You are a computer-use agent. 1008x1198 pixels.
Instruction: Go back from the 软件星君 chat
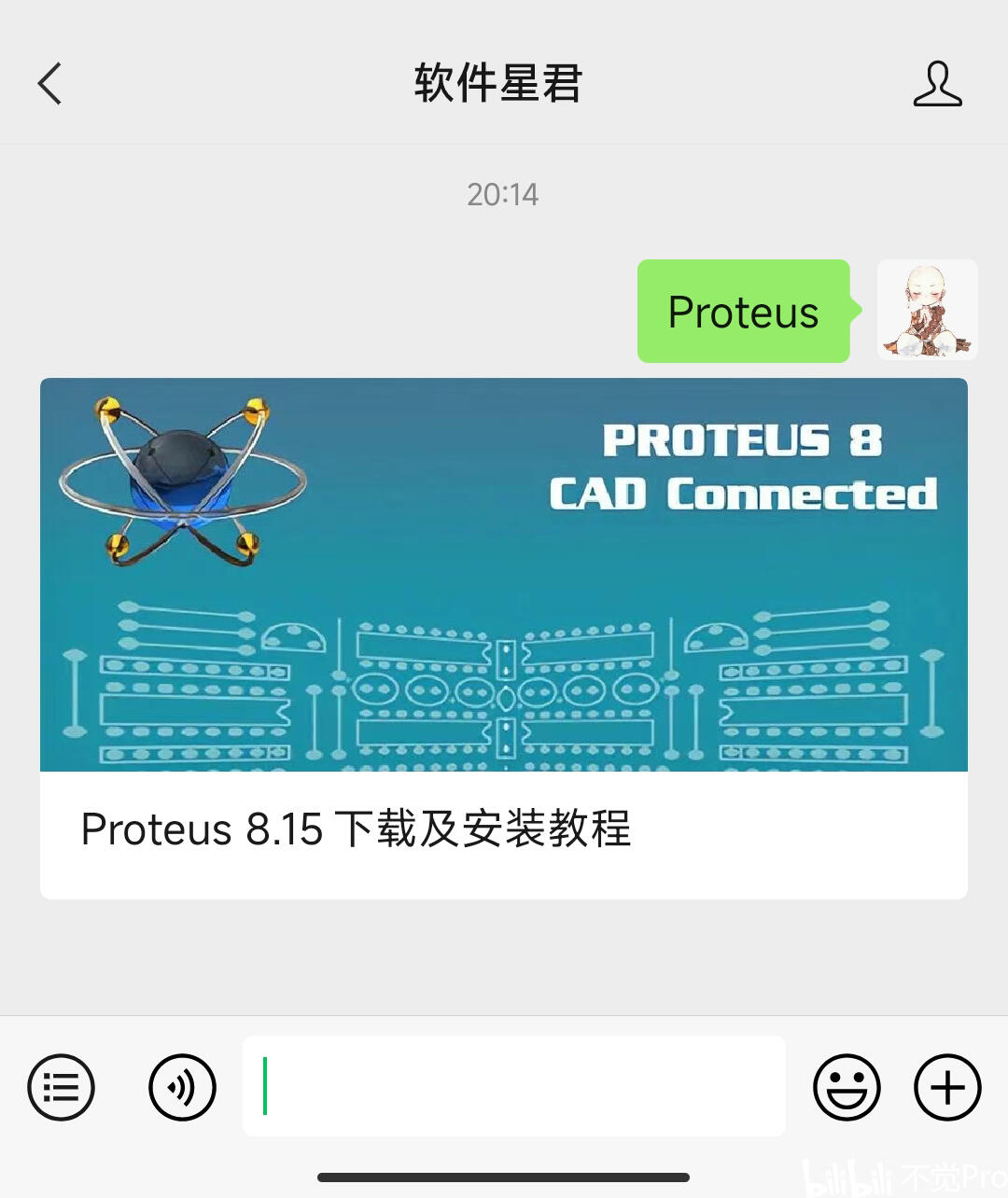tap(50, 84)
